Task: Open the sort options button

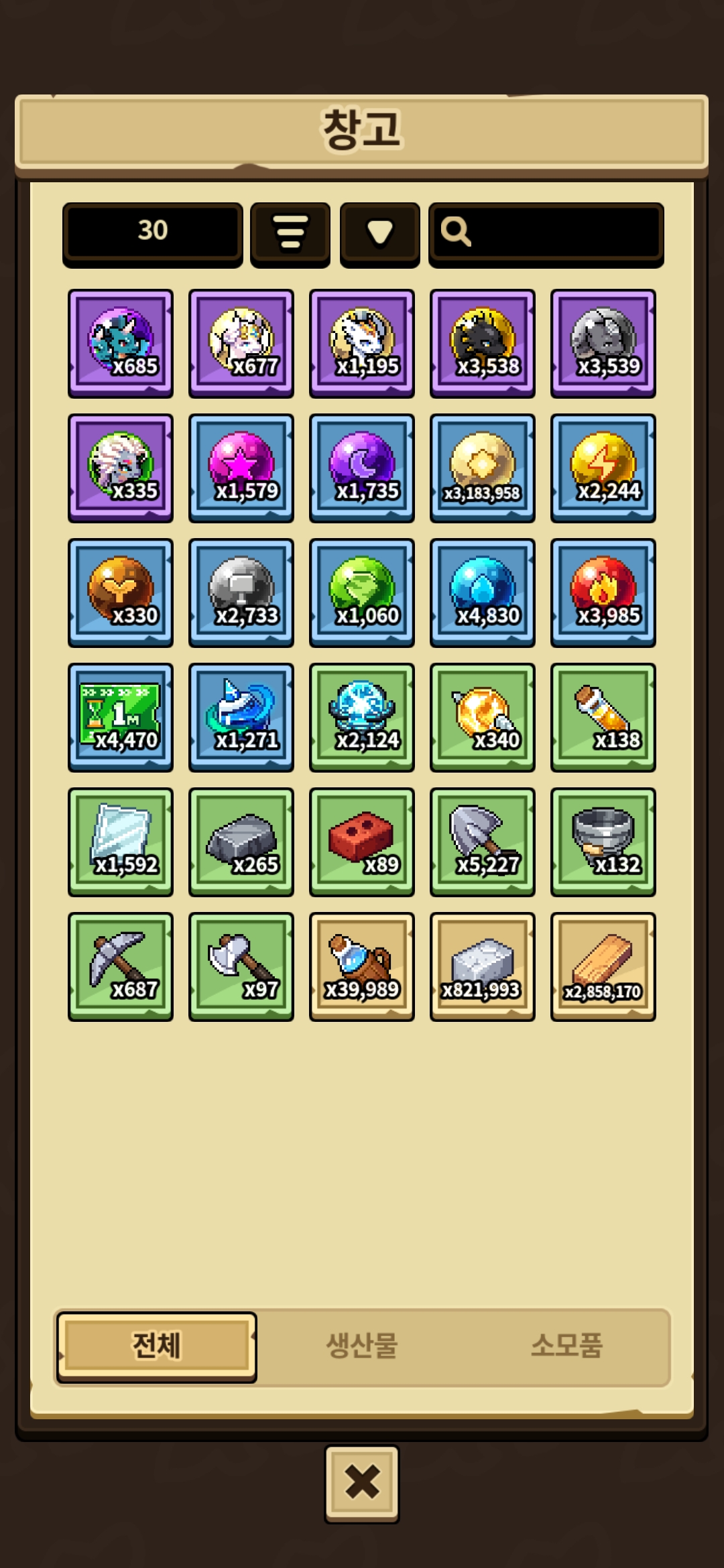Action: [290, 233]
